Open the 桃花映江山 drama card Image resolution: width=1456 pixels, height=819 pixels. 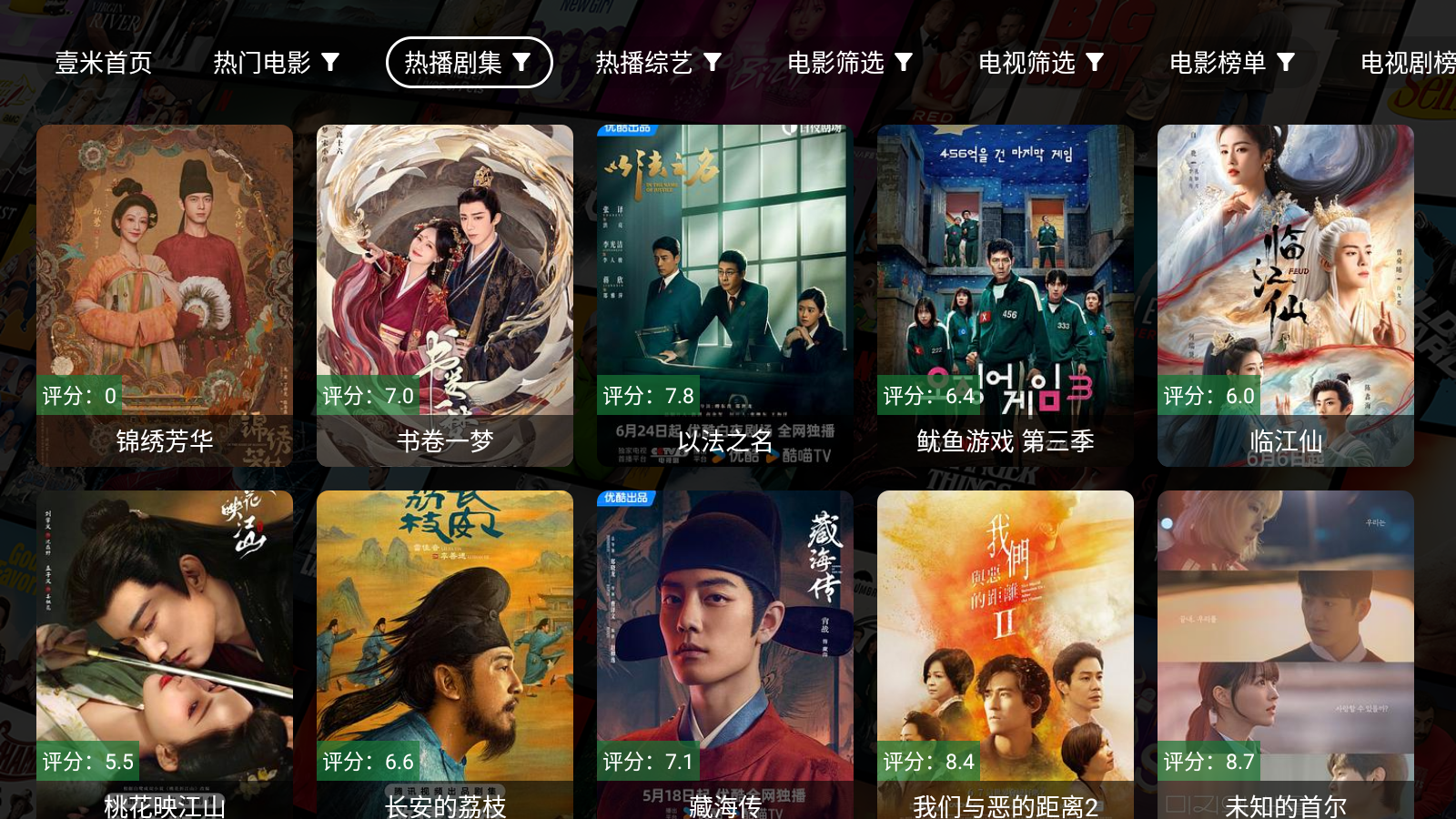click(165, 653)
